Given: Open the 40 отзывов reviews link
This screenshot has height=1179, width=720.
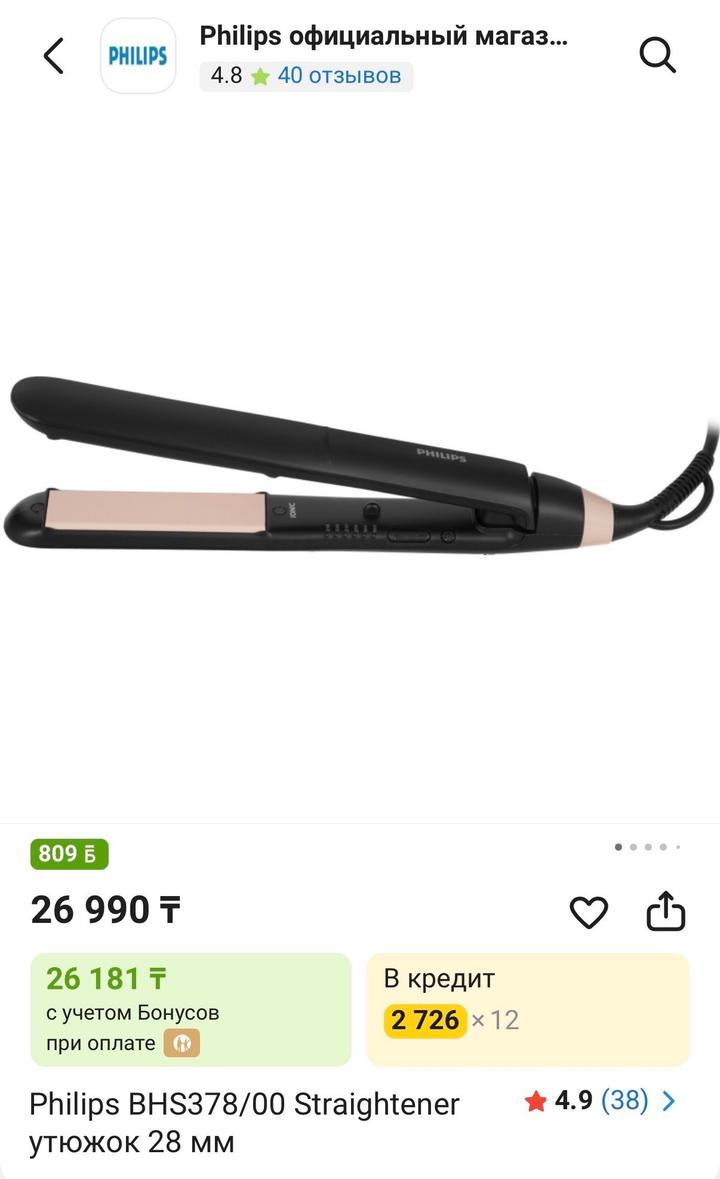Looking at the screenshot, I should pyautogui.click(x=340, y=74).
